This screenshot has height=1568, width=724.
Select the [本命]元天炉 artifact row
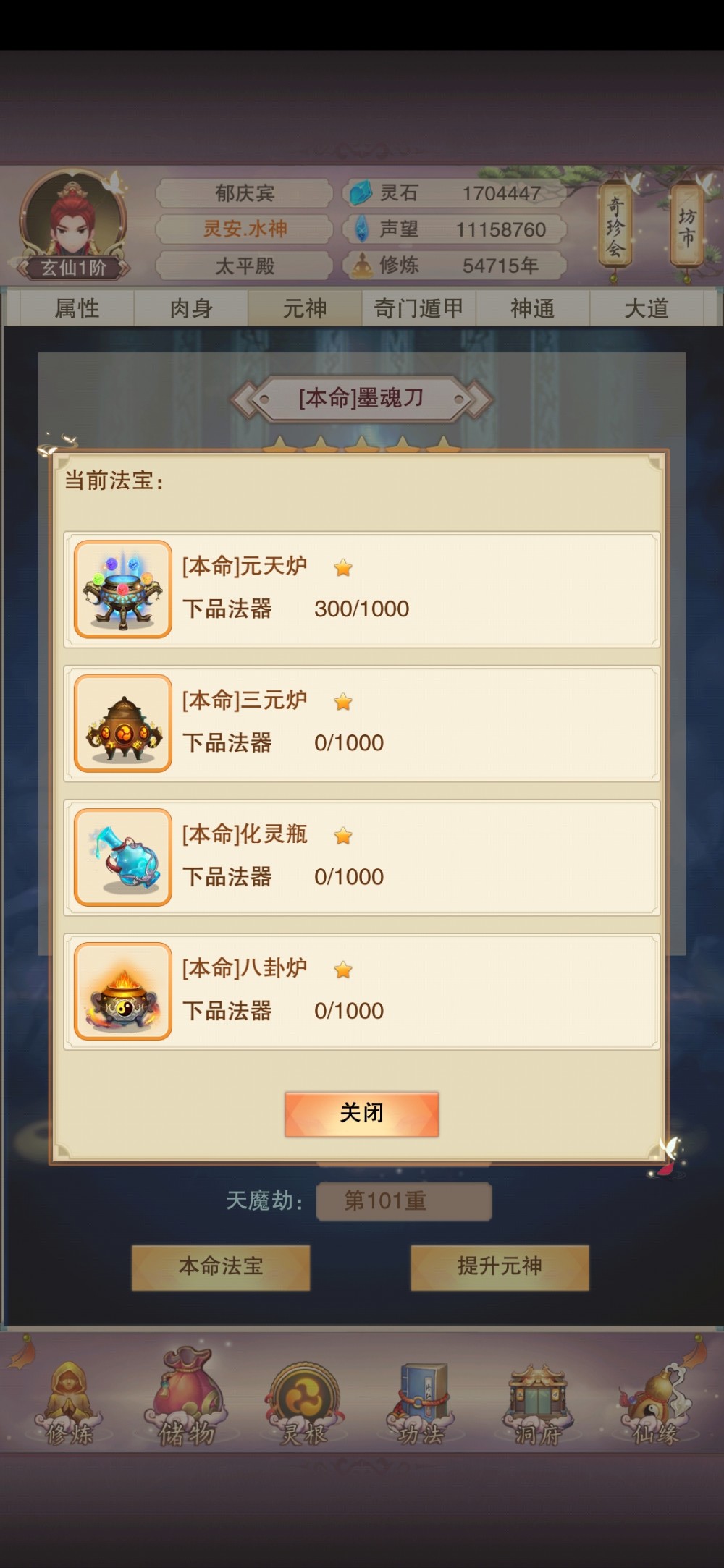[361, 589]
